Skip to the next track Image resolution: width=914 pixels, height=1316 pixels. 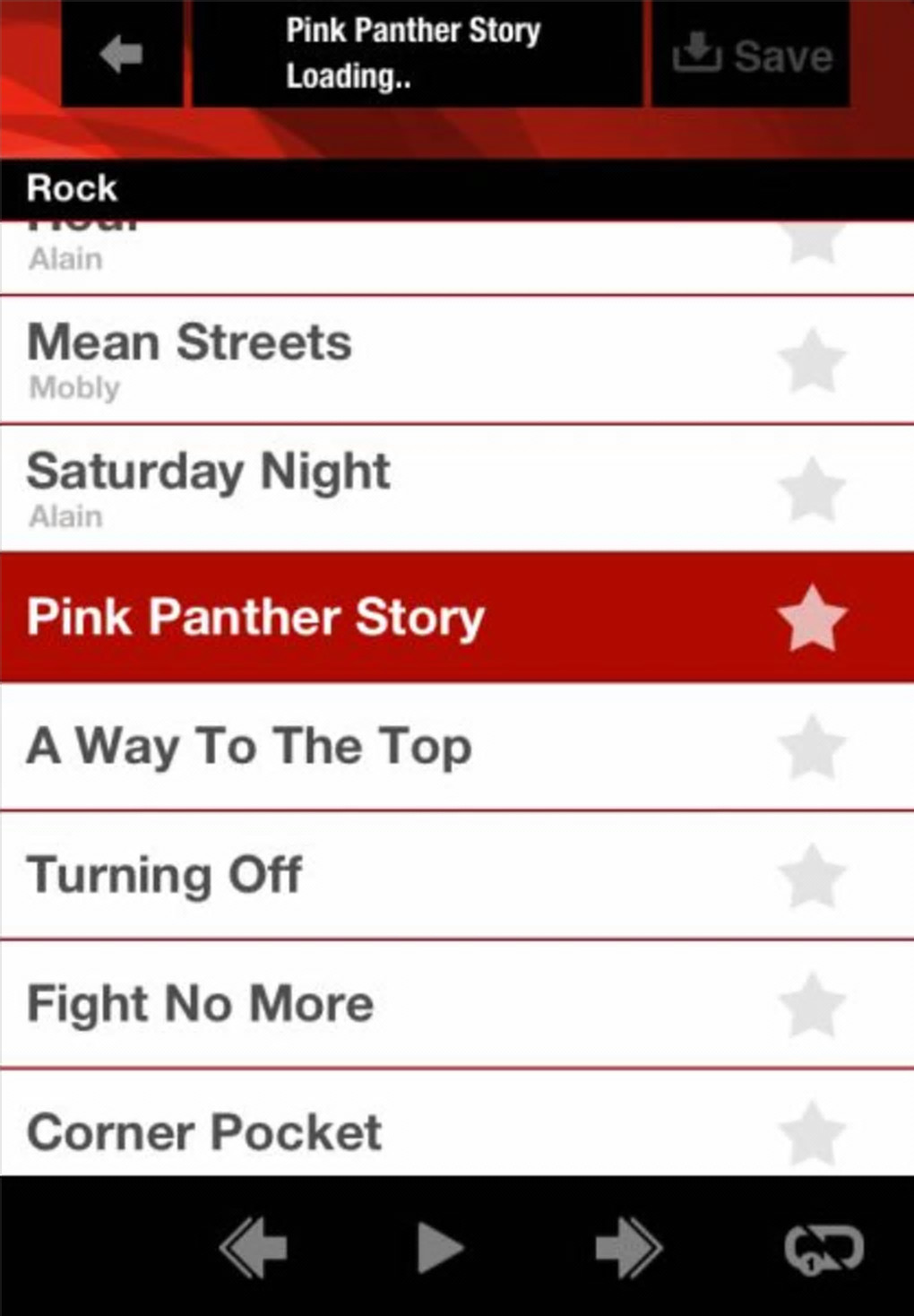[x=628, y=1247]
